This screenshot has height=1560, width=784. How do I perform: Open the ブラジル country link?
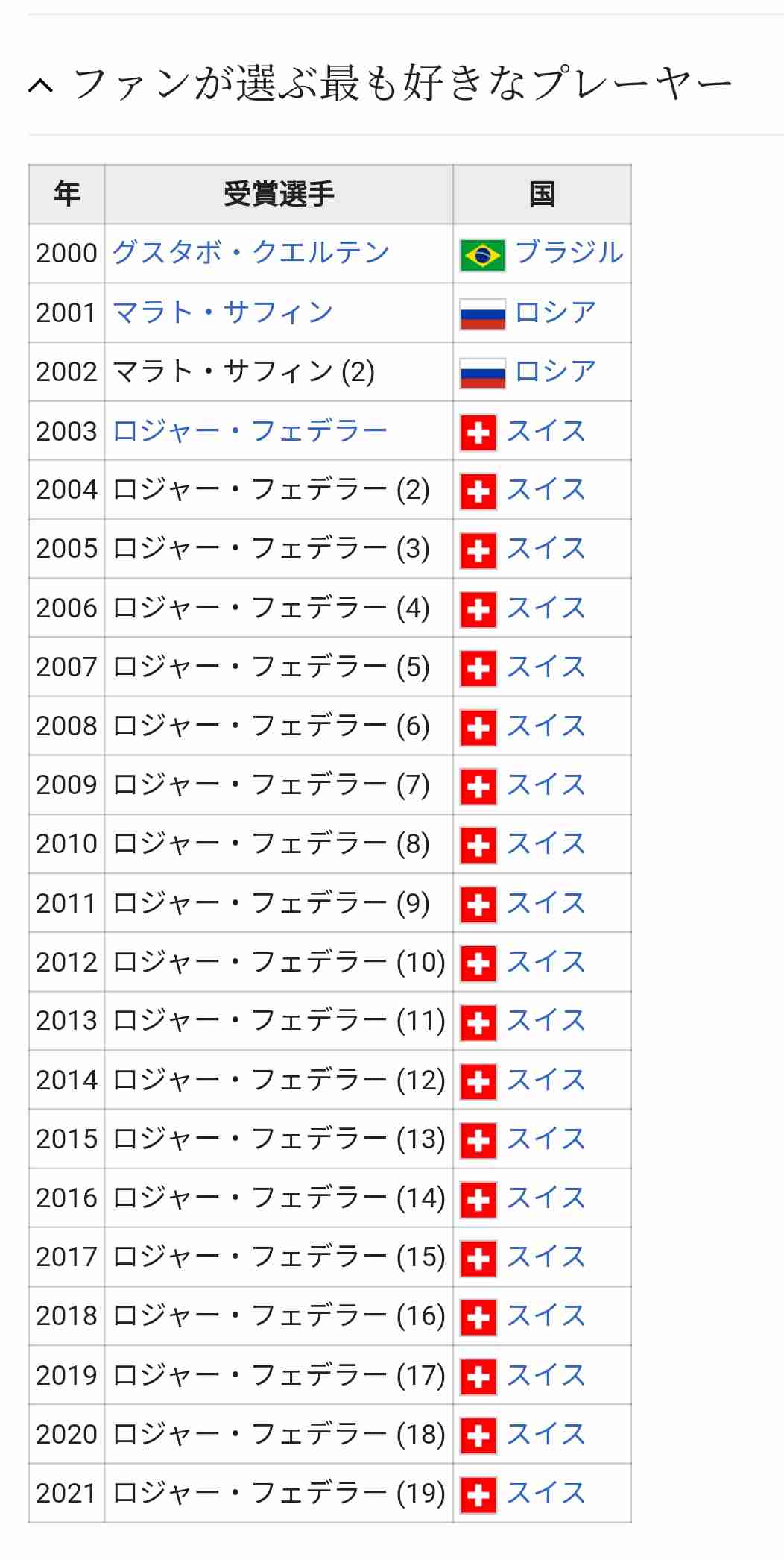point(569,253)
